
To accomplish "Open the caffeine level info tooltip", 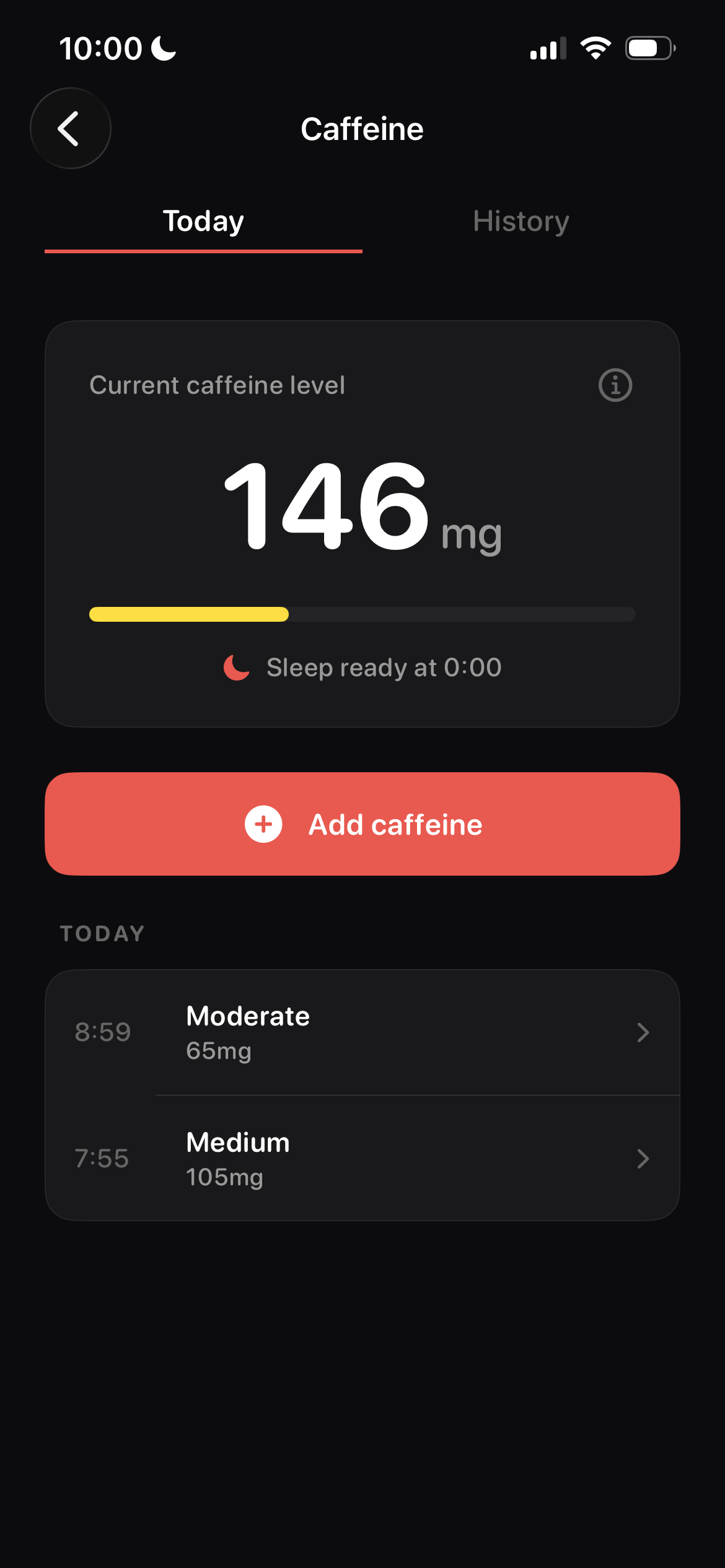I will (615, 385).
